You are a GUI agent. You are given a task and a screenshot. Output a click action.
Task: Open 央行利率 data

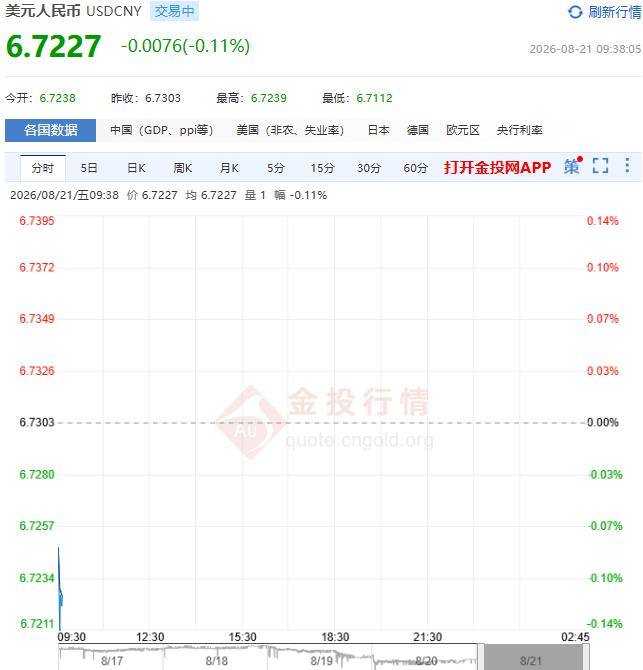[520, 130]
